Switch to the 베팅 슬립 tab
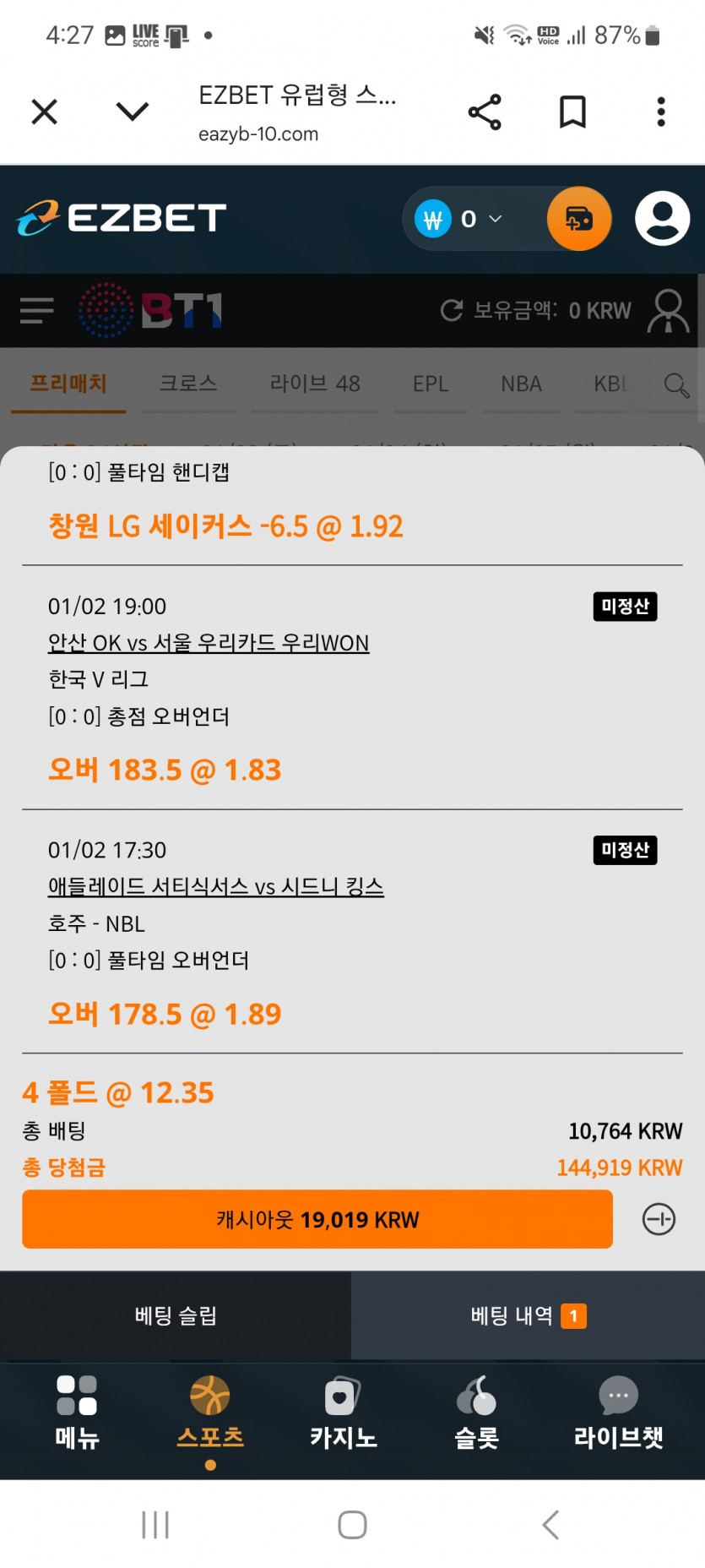 coord(176,1315)
